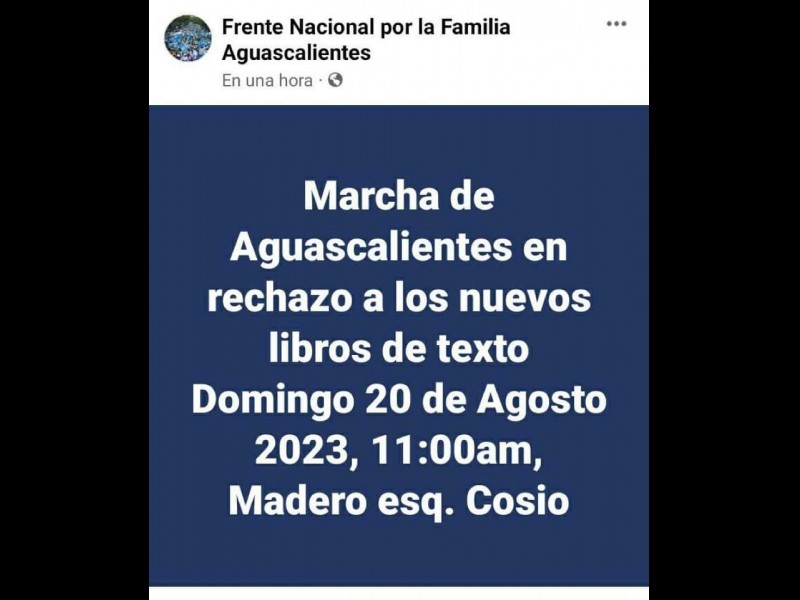Tap the page's profile picture
This screenshot has width=800, height=600.
coord(188,39)
